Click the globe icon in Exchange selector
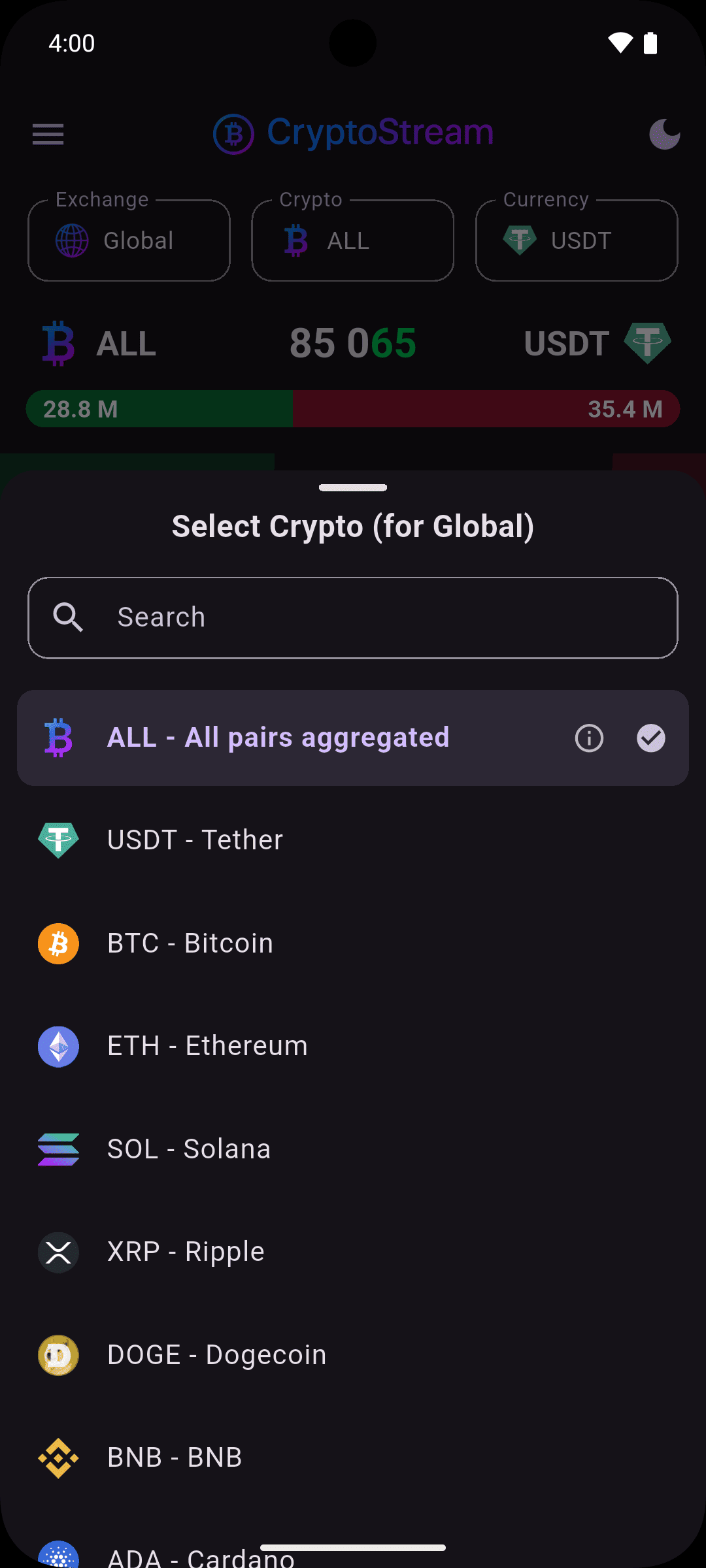 tap(72, 240)
